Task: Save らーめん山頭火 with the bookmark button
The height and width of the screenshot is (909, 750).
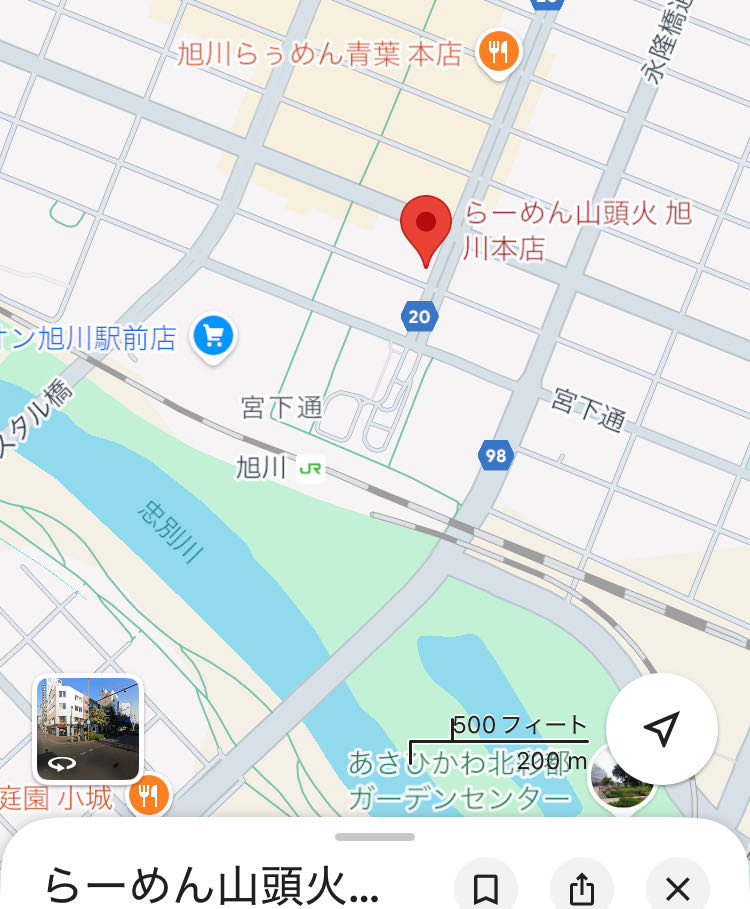Action: pos(486,887)
